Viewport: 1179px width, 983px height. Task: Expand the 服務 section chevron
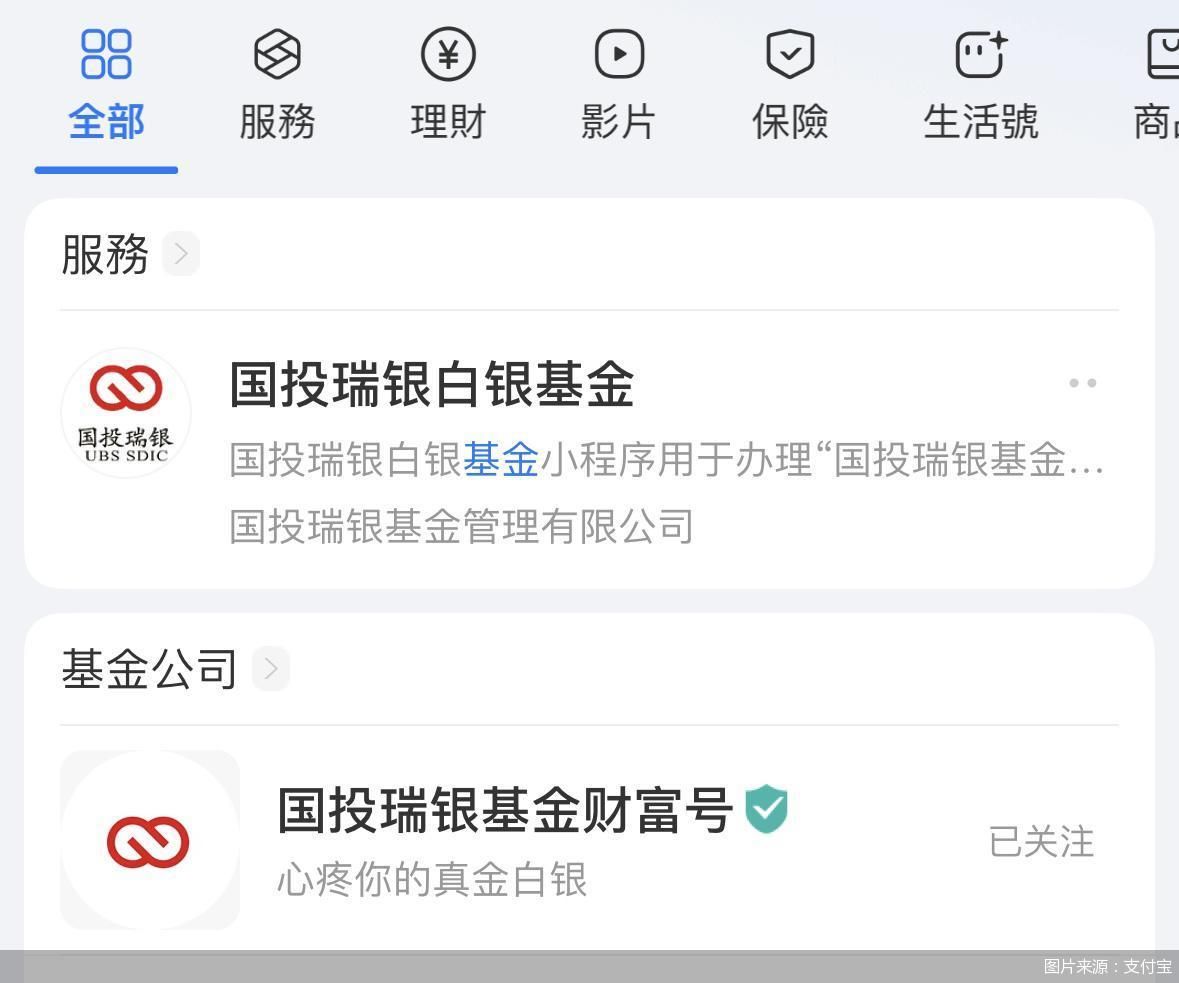pos(181,254)
